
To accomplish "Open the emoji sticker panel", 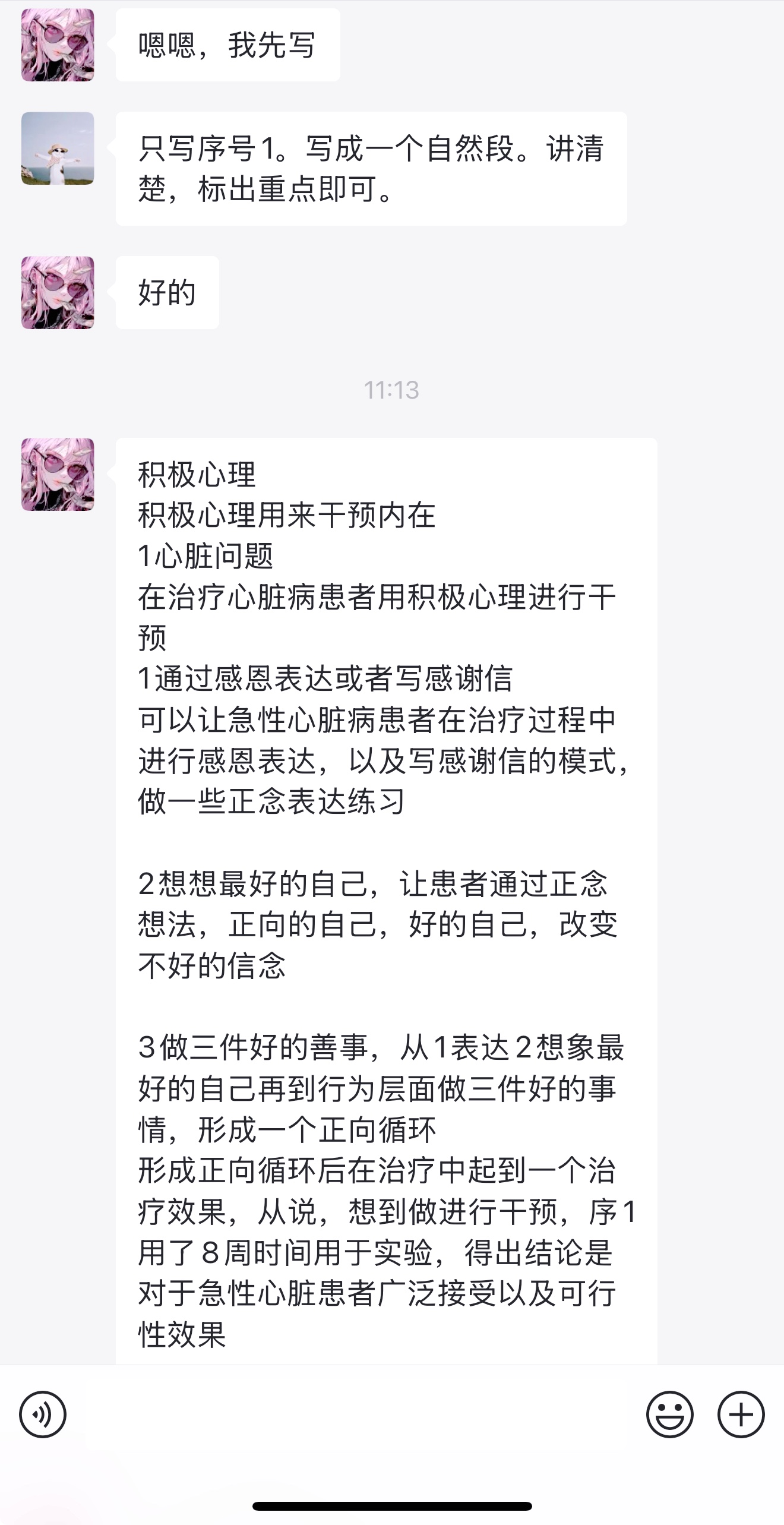I will coord(669,1415).
